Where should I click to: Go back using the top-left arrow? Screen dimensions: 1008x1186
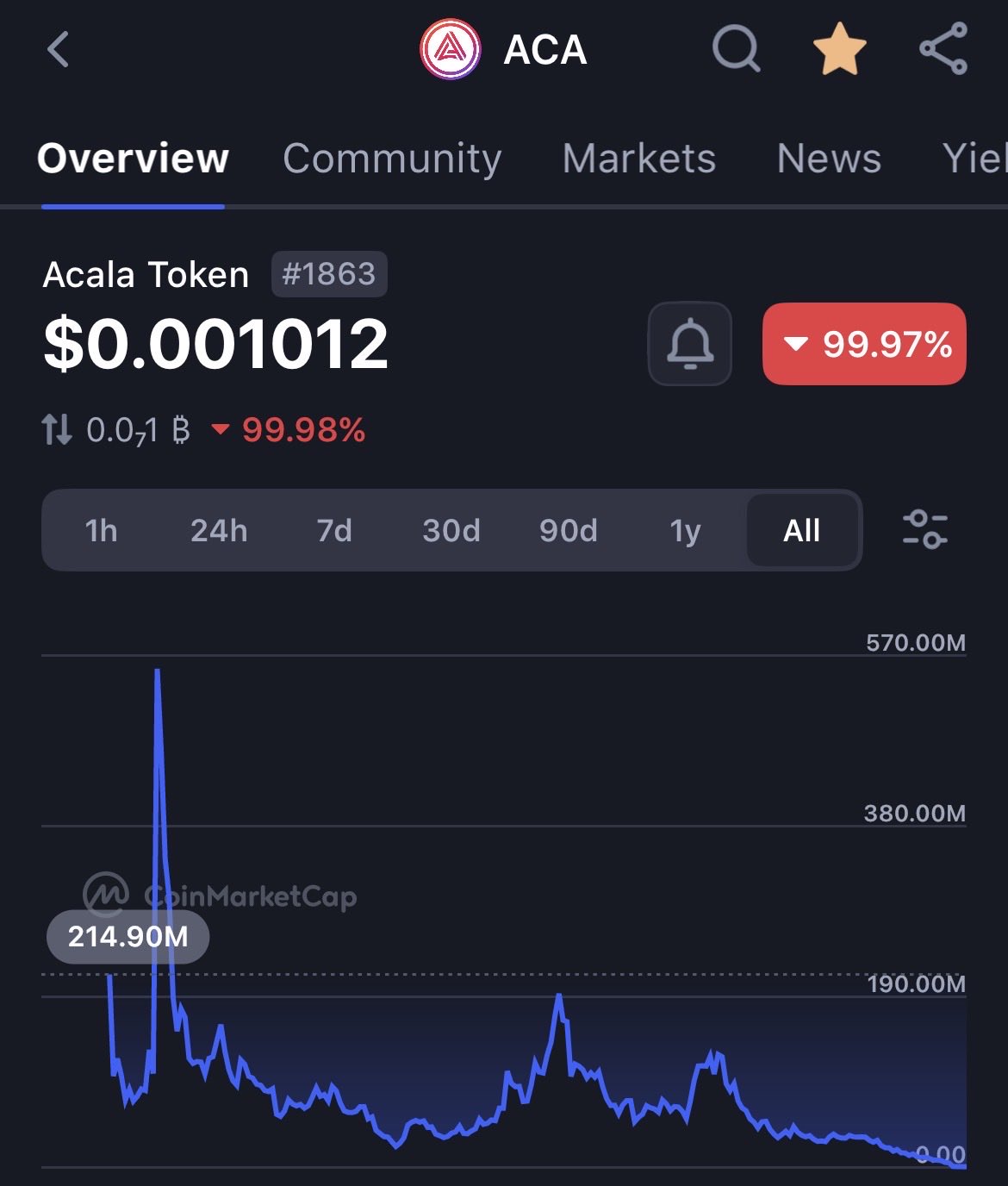[x=58, y=49]
